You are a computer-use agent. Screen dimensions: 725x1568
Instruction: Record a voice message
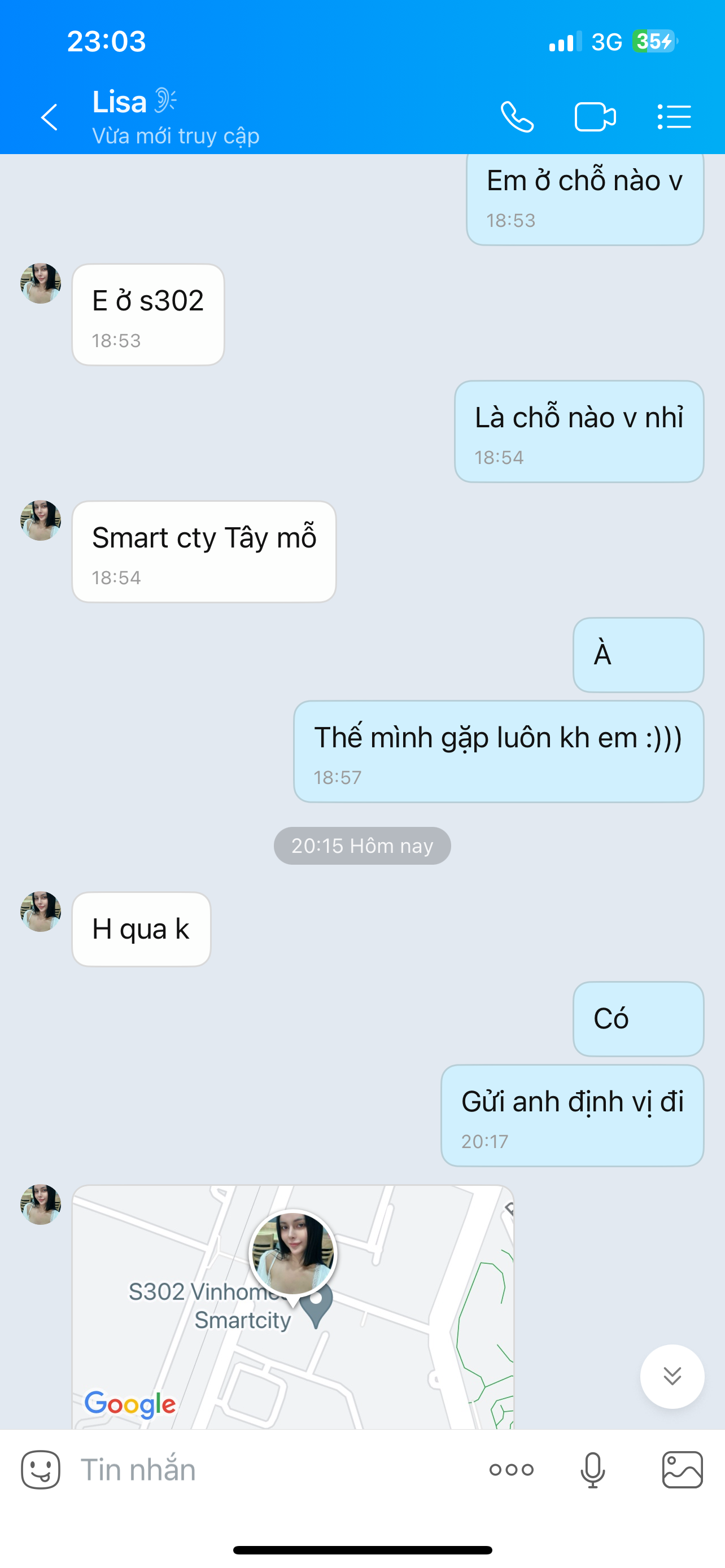pyautogui.click(x=592, y=1470)
